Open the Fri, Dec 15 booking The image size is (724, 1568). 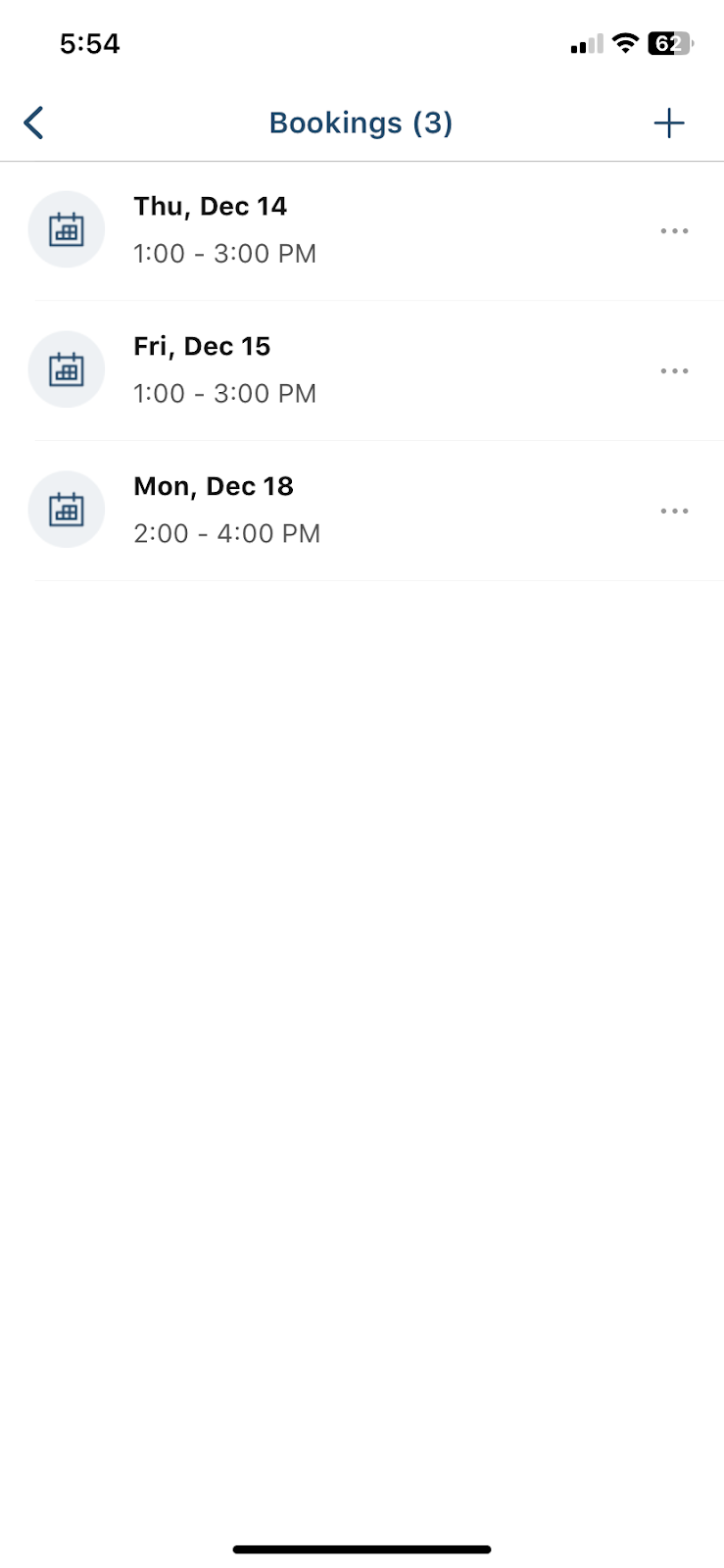pyautogui.click(x=362, y=370)
